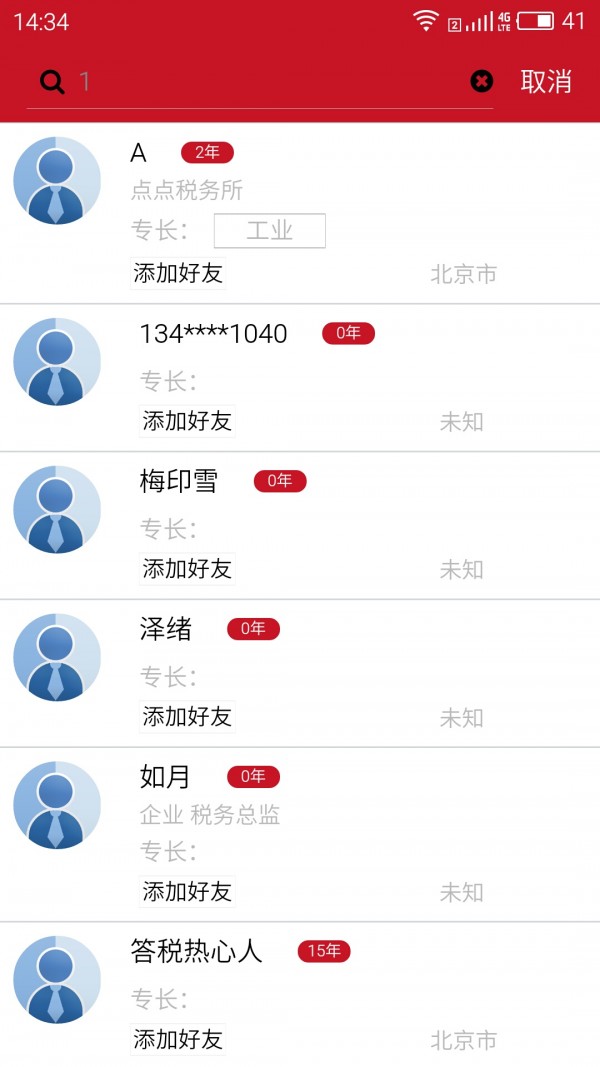This screenshot has height=1067, width=600.
Task: View 泽绪's profile details
Action: (x=57, y=657)
